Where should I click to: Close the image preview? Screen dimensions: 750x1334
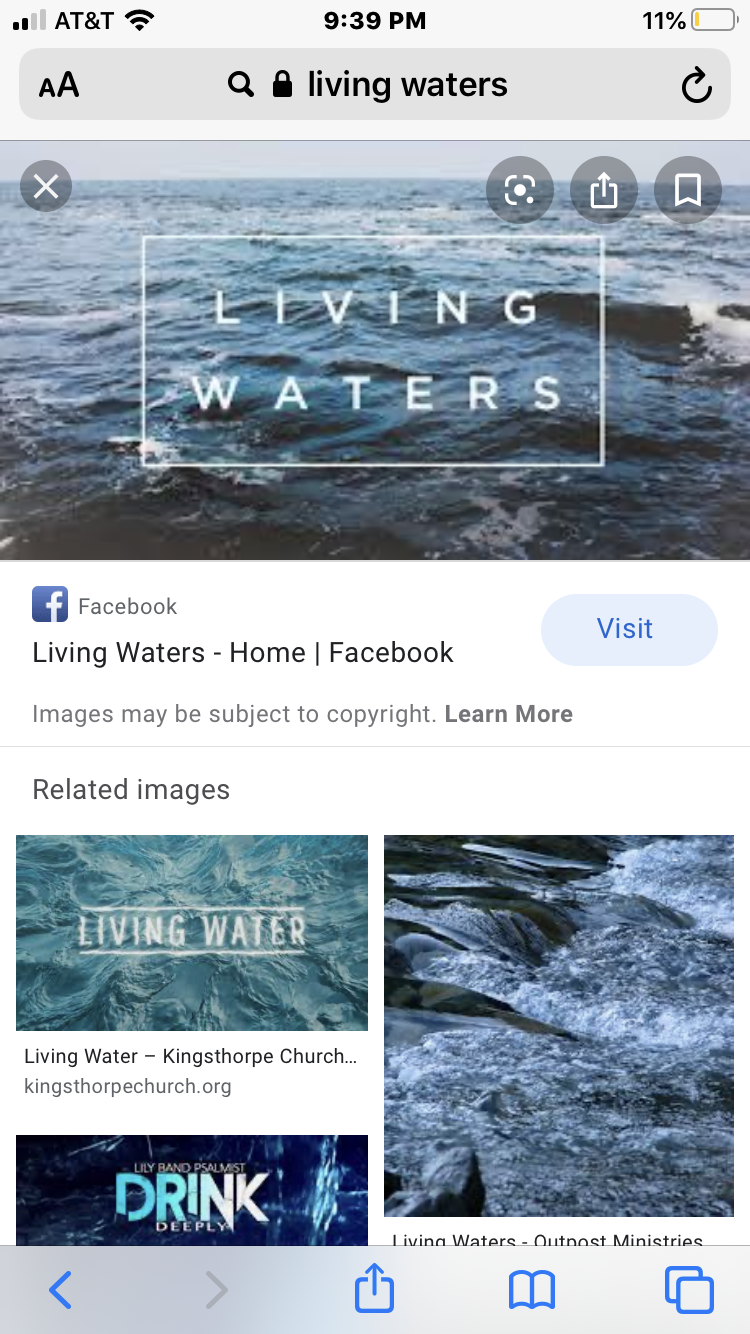[x=46, y=187]
